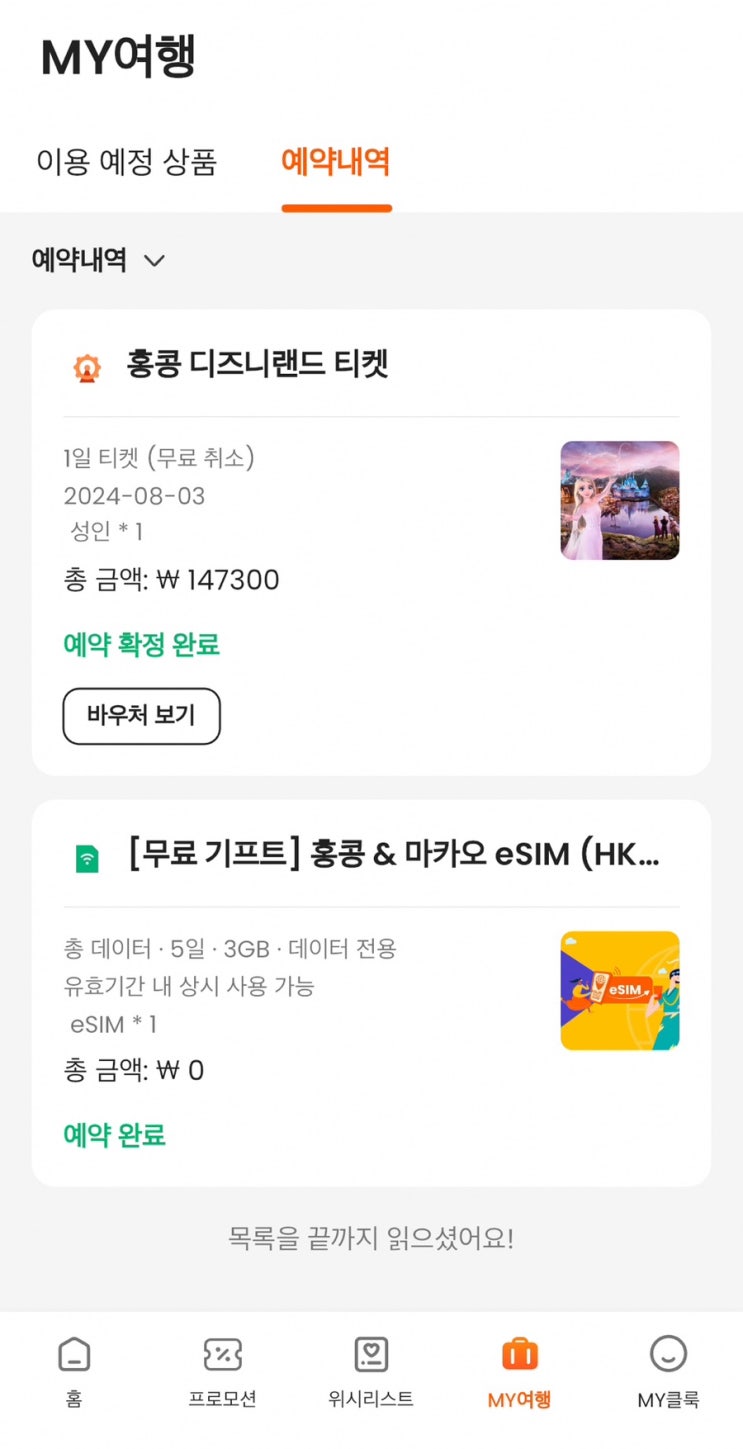
Task: Open the MY클룩 tab
Action: coord(668,1371)
